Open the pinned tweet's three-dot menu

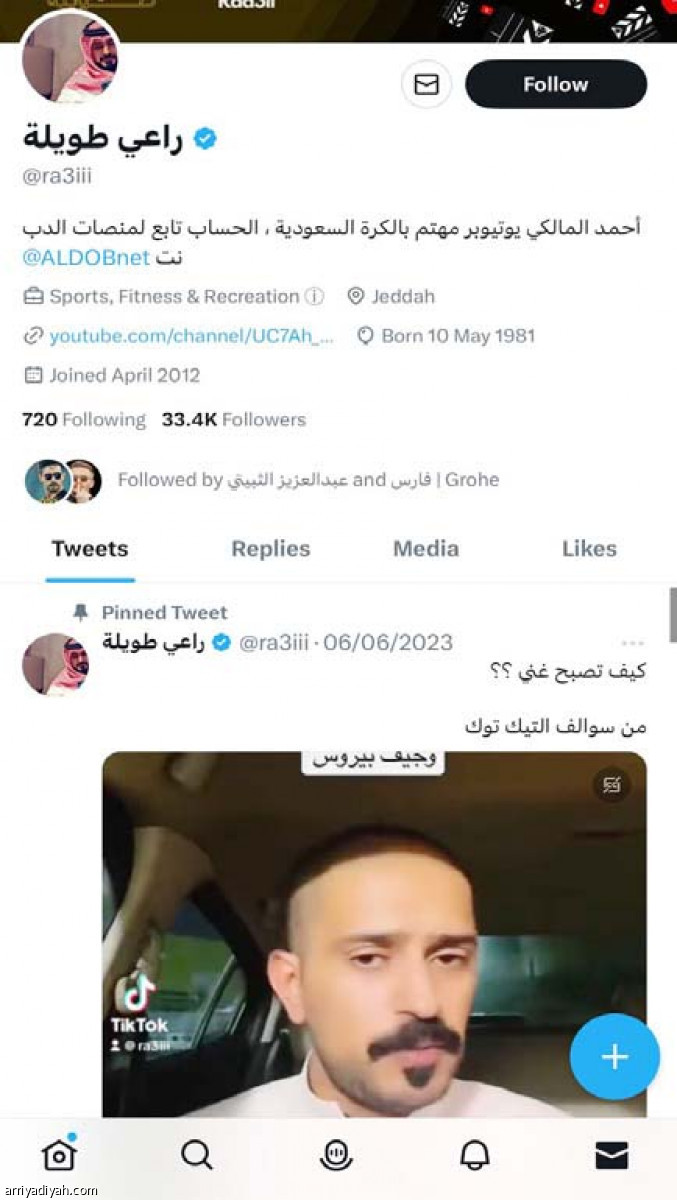tap(632, 643)
